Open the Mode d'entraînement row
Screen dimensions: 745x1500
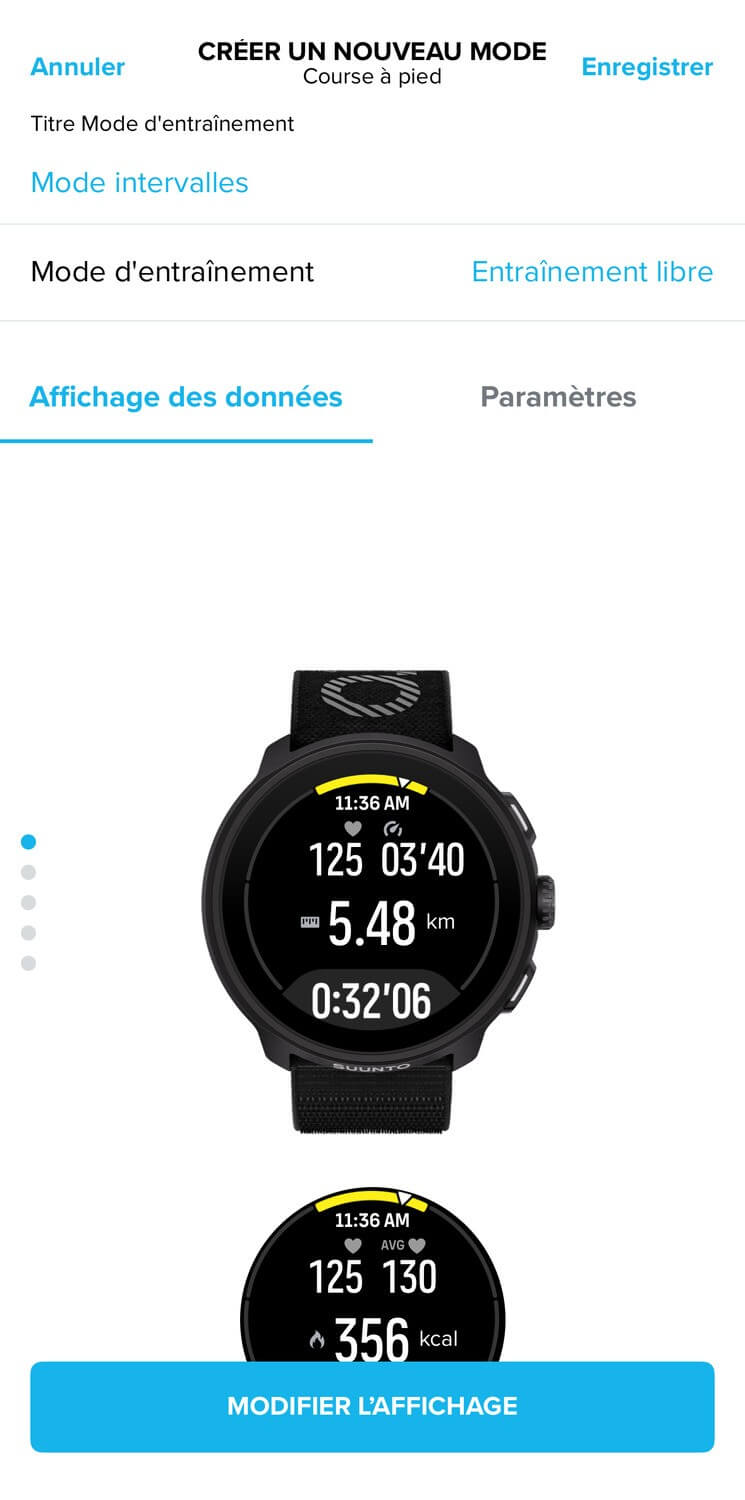[372, 272]
